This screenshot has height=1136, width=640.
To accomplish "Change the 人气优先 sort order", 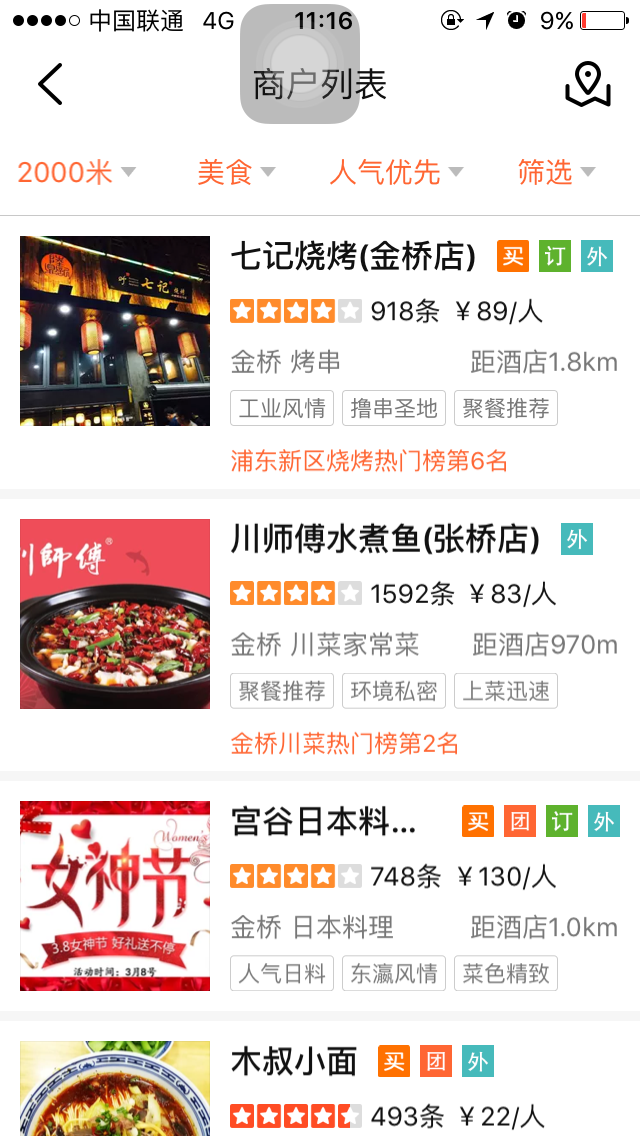I will coord(396,172).
